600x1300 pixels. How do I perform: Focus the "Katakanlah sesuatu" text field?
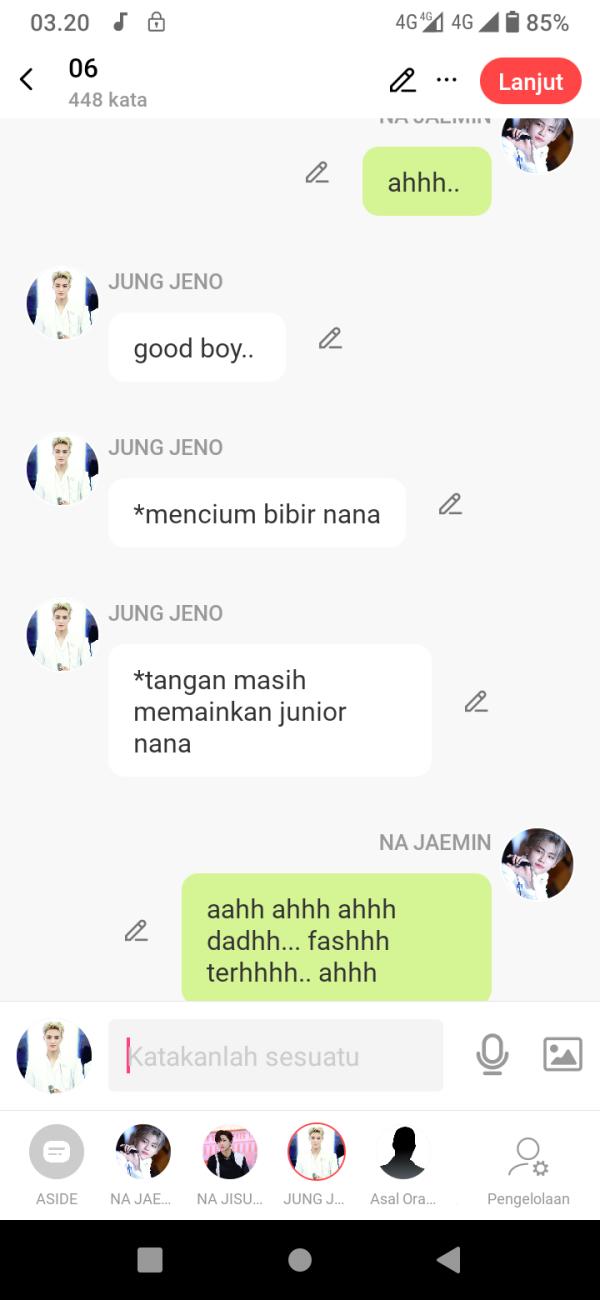(275, 1056)
